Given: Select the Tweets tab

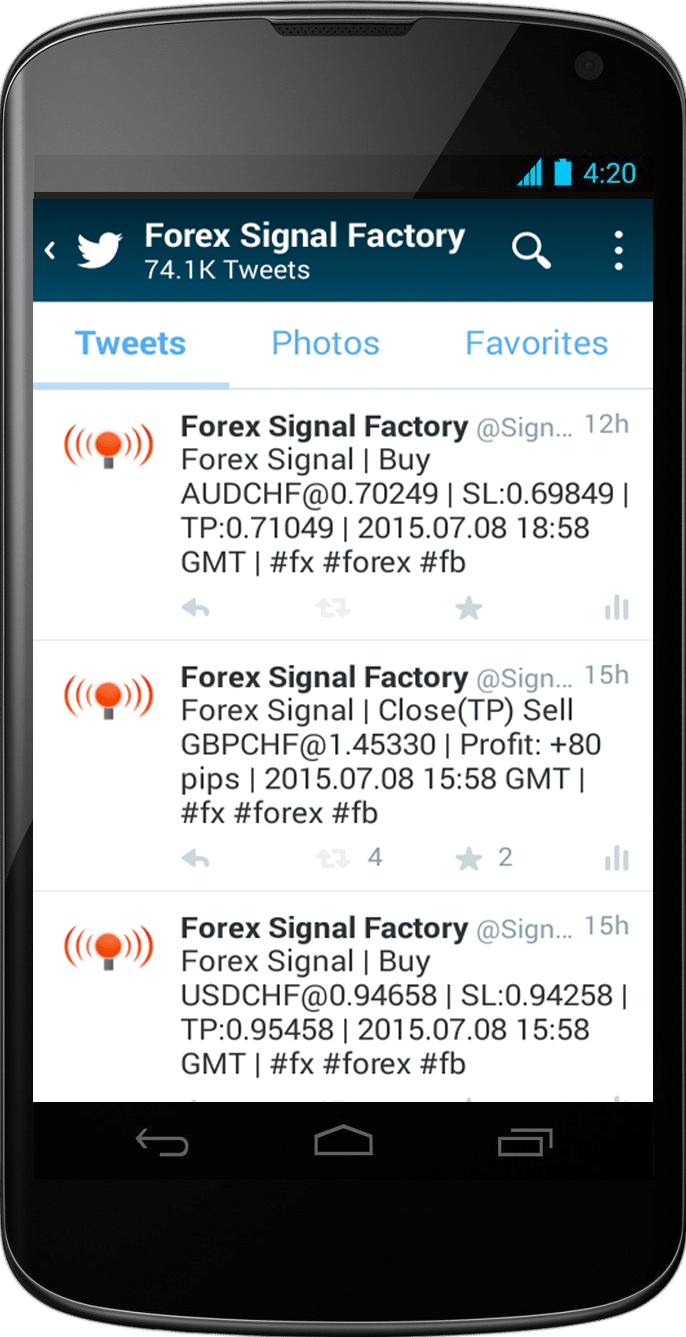Looking at the screenshot, I should tap(131, 343).
